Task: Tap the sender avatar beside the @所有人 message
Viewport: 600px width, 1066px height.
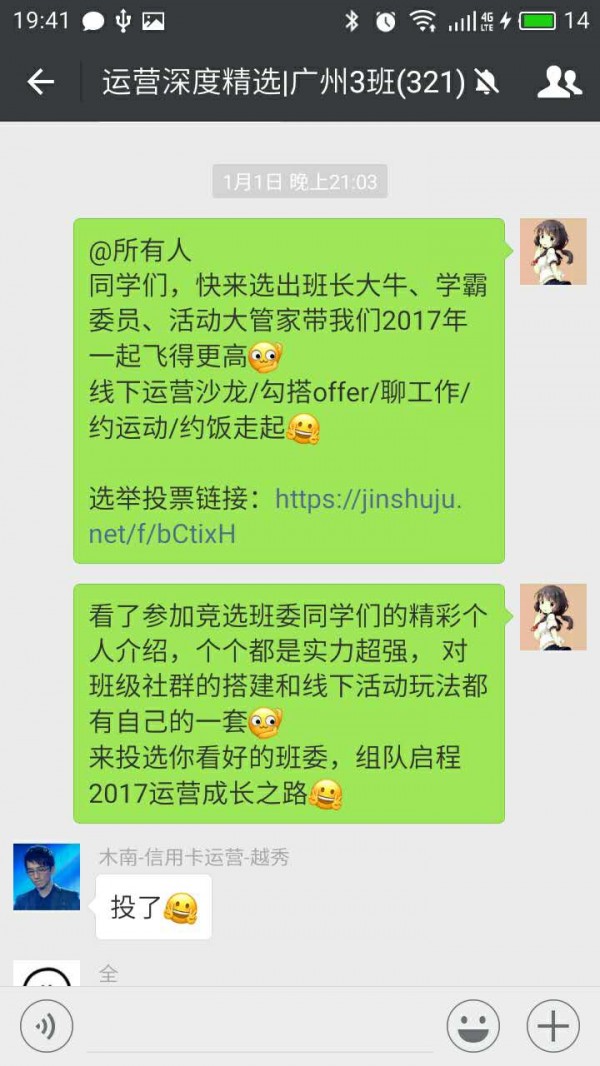Action: tap(553, 251)
